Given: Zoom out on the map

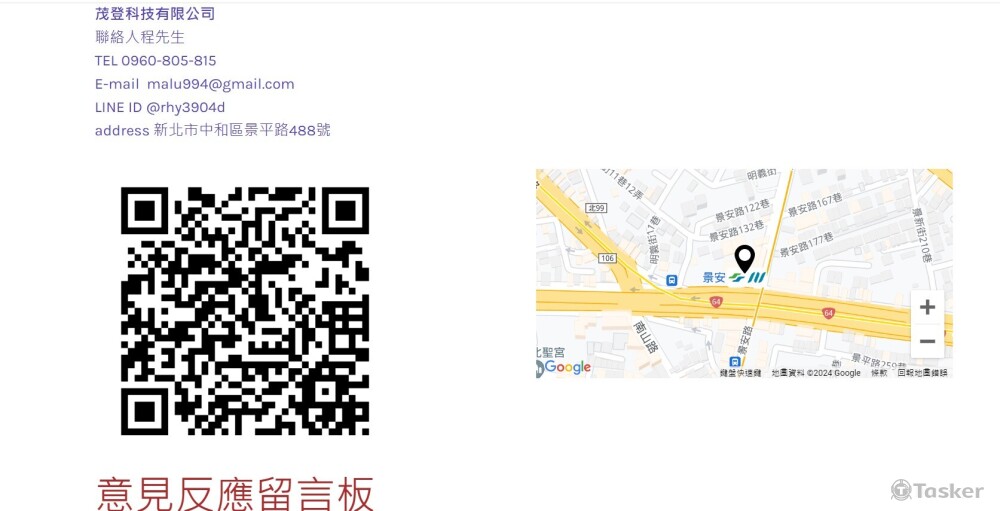Looking at the screenshot, I should [927, 341].
